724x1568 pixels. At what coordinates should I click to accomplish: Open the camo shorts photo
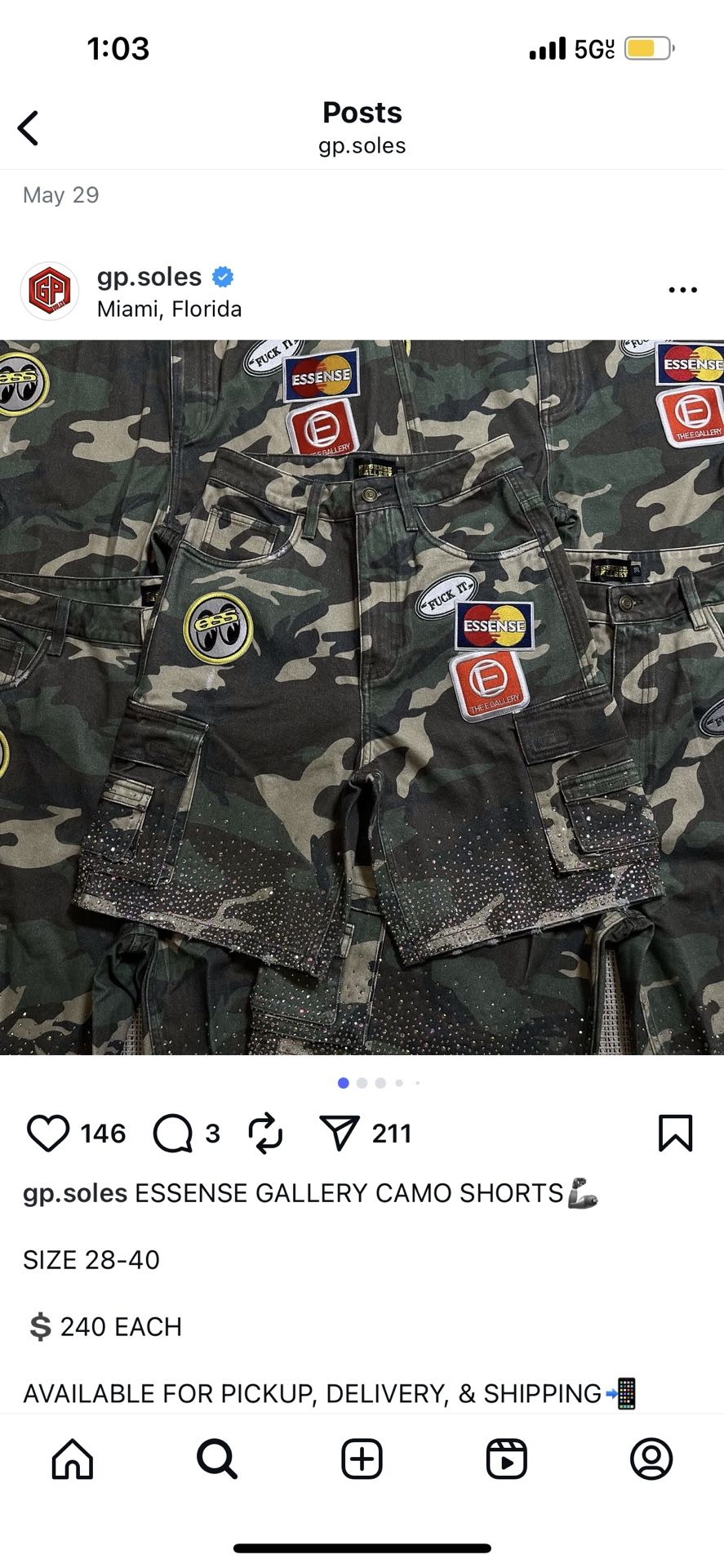point(362,697)
